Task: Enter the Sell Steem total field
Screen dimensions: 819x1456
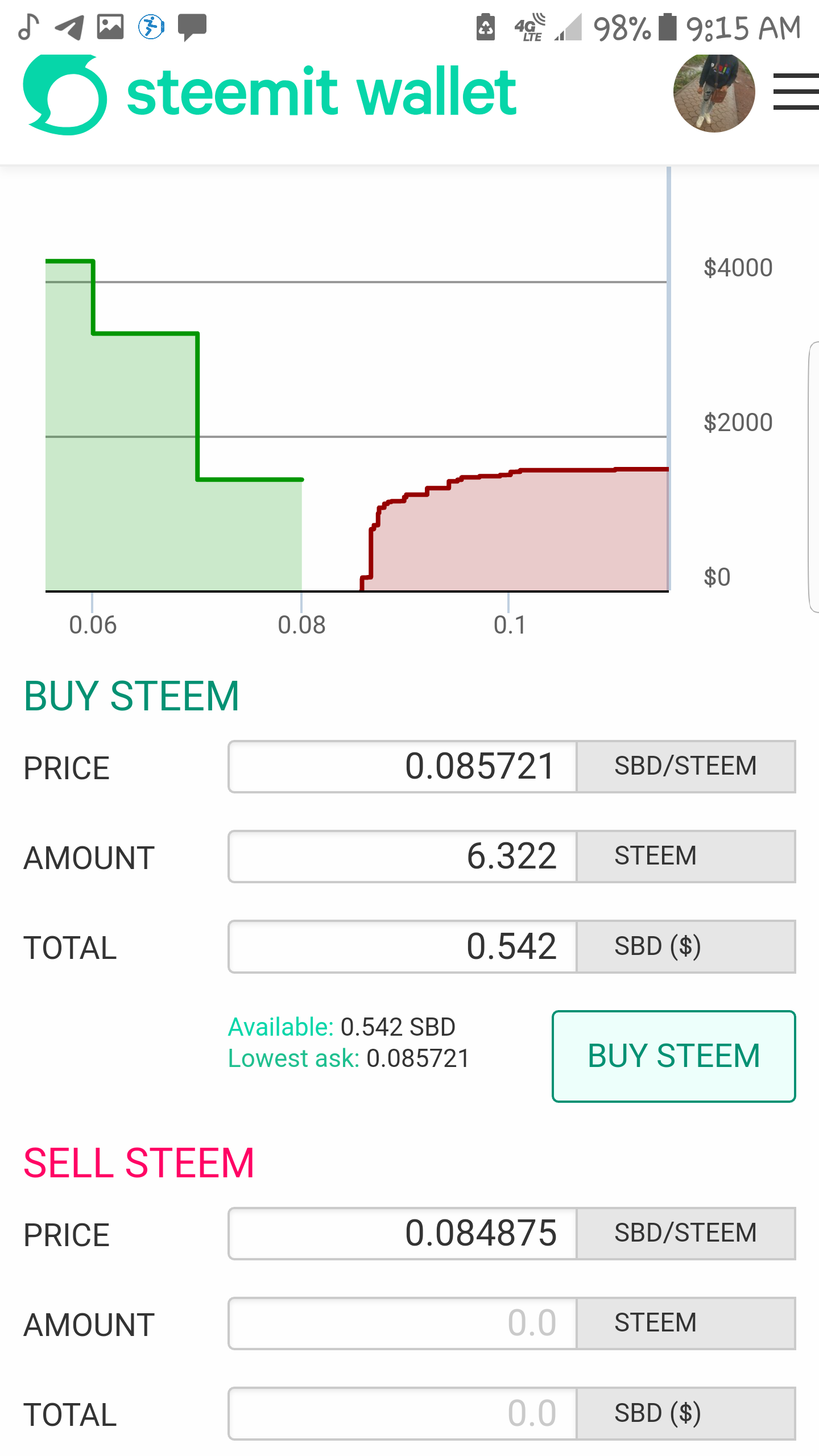Action: [403, 1413]
